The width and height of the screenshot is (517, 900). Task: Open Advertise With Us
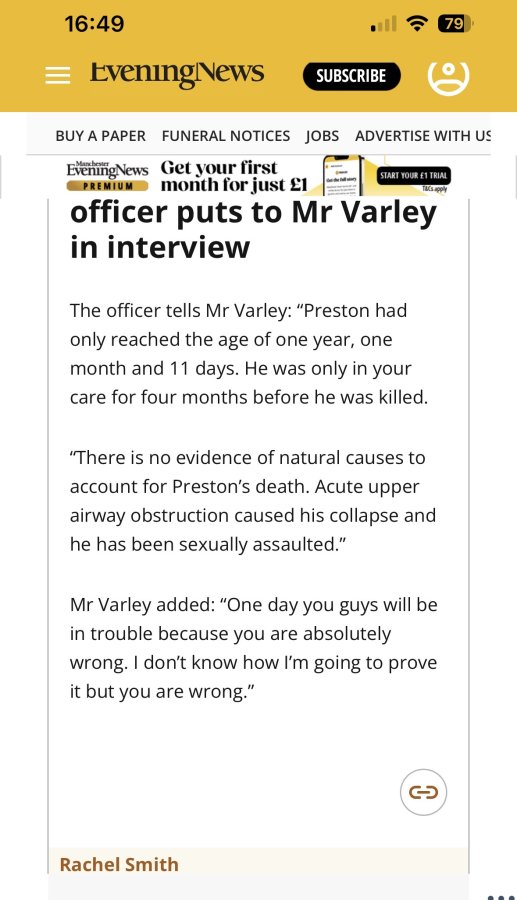[x=423, y=136]
